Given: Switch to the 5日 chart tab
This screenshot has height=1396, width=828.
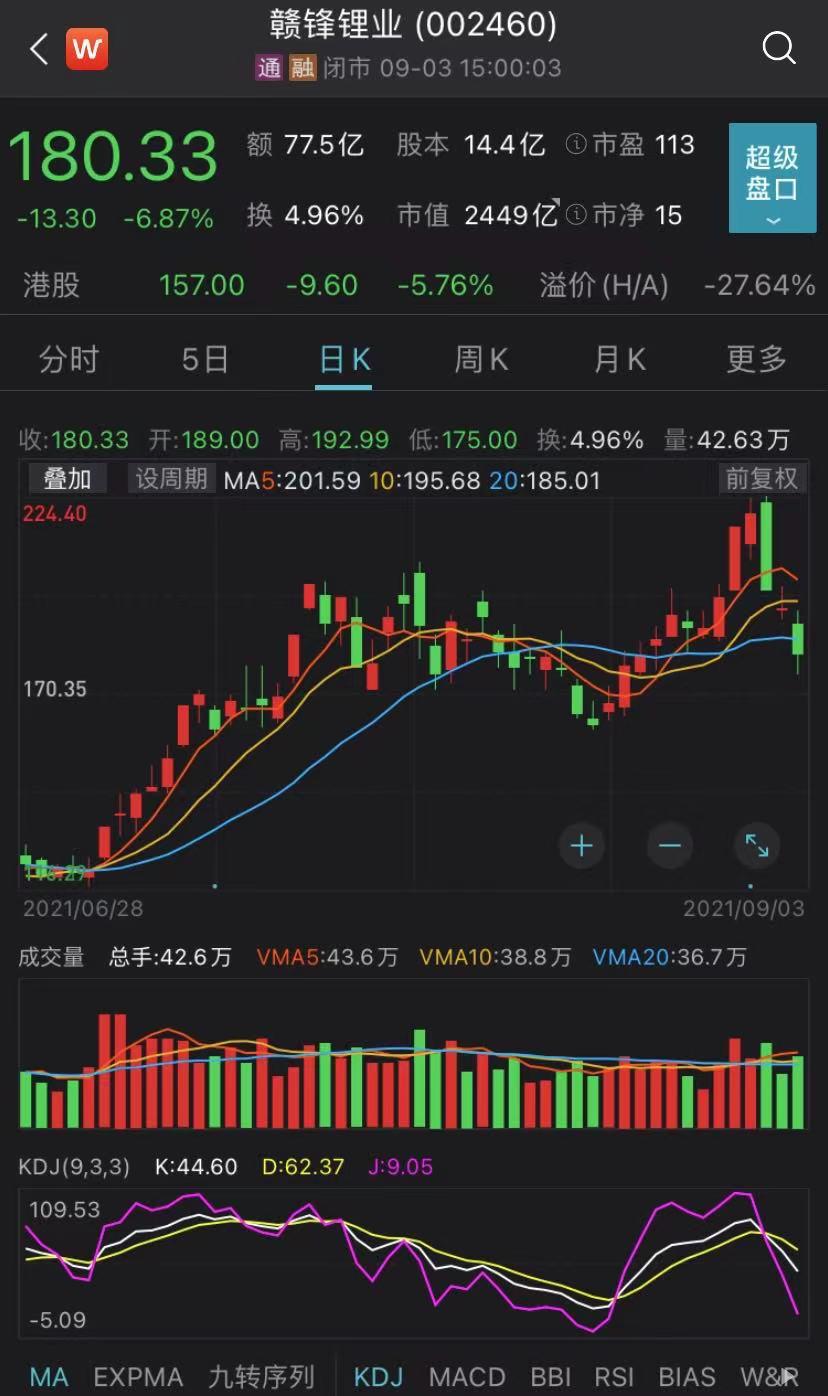Looking at the screenshot, I should click(206, 359).
